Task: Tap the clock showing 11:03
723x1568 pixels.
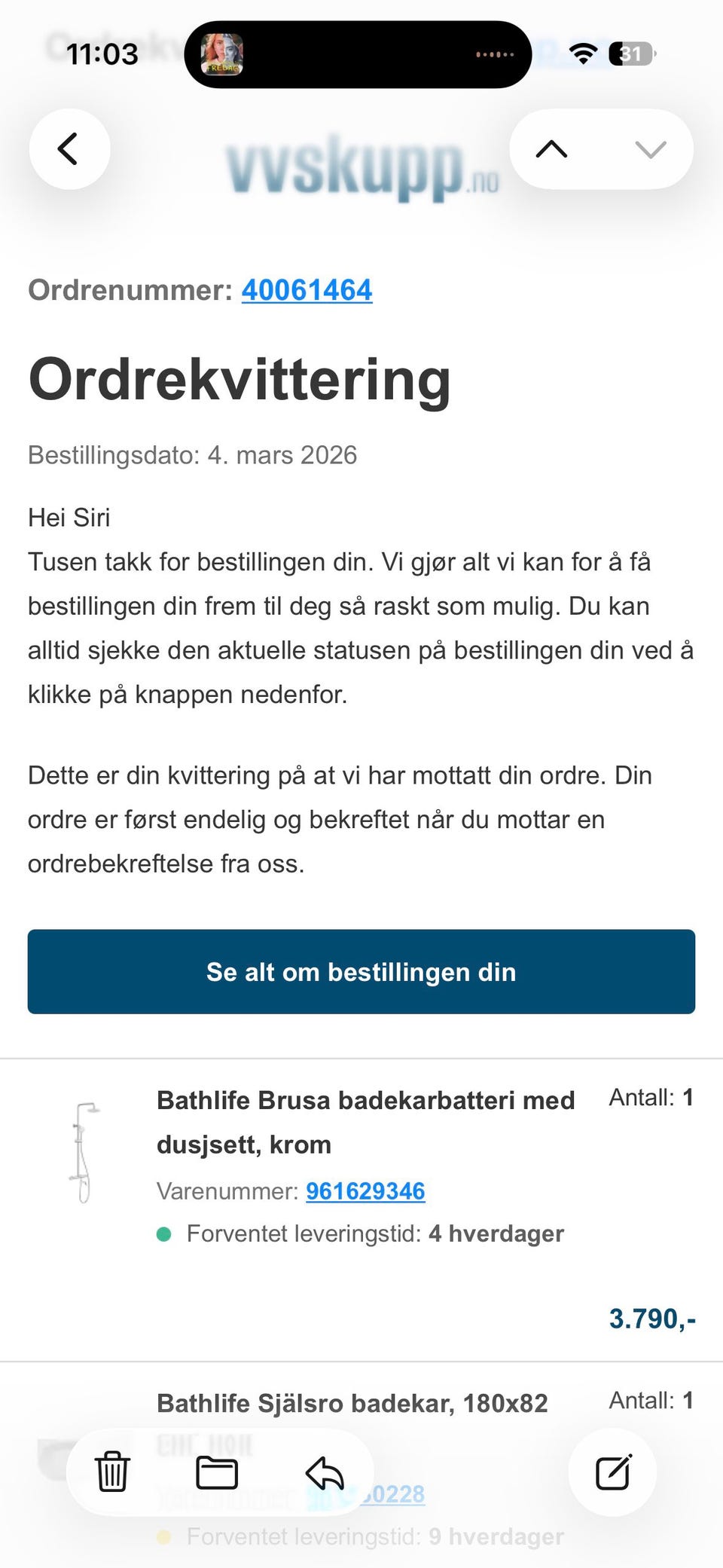Action: coord(102,53)
